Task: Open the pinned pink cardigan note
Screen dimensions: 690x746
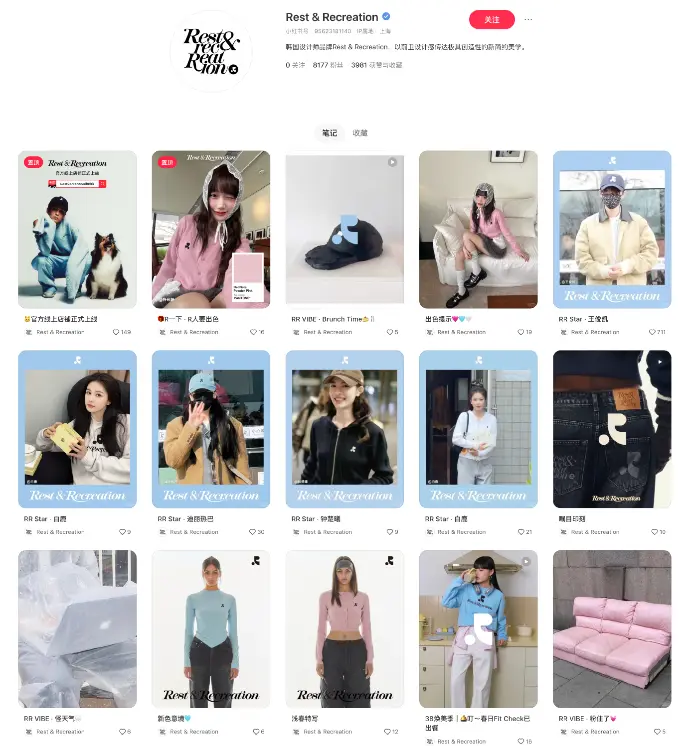Action: click(x=211, y=229)
